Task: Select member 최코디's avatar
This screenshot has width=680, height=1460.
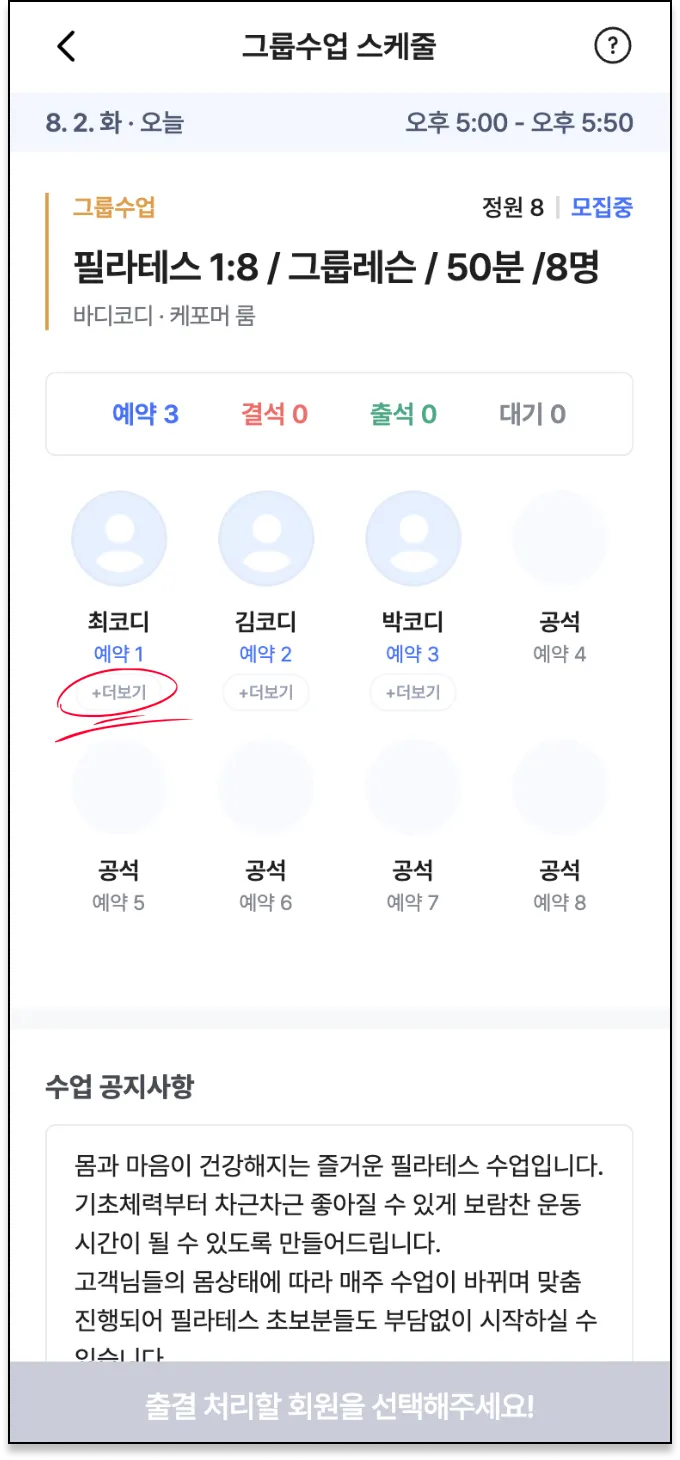Action: pos(119,539)
